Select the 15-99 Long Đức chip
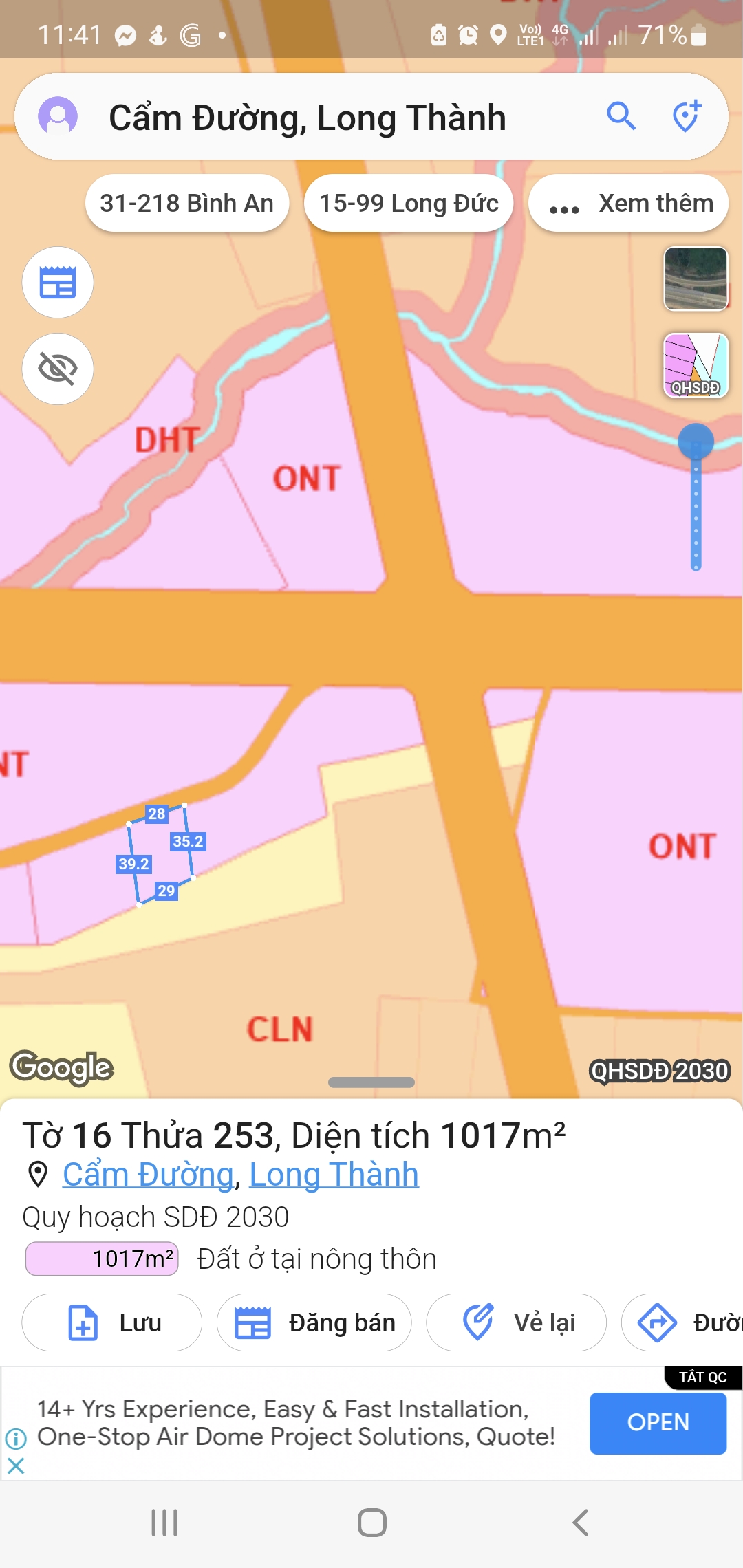This screenshot has height=1568, width=743. pyautogui.click(x=409, y=204)
